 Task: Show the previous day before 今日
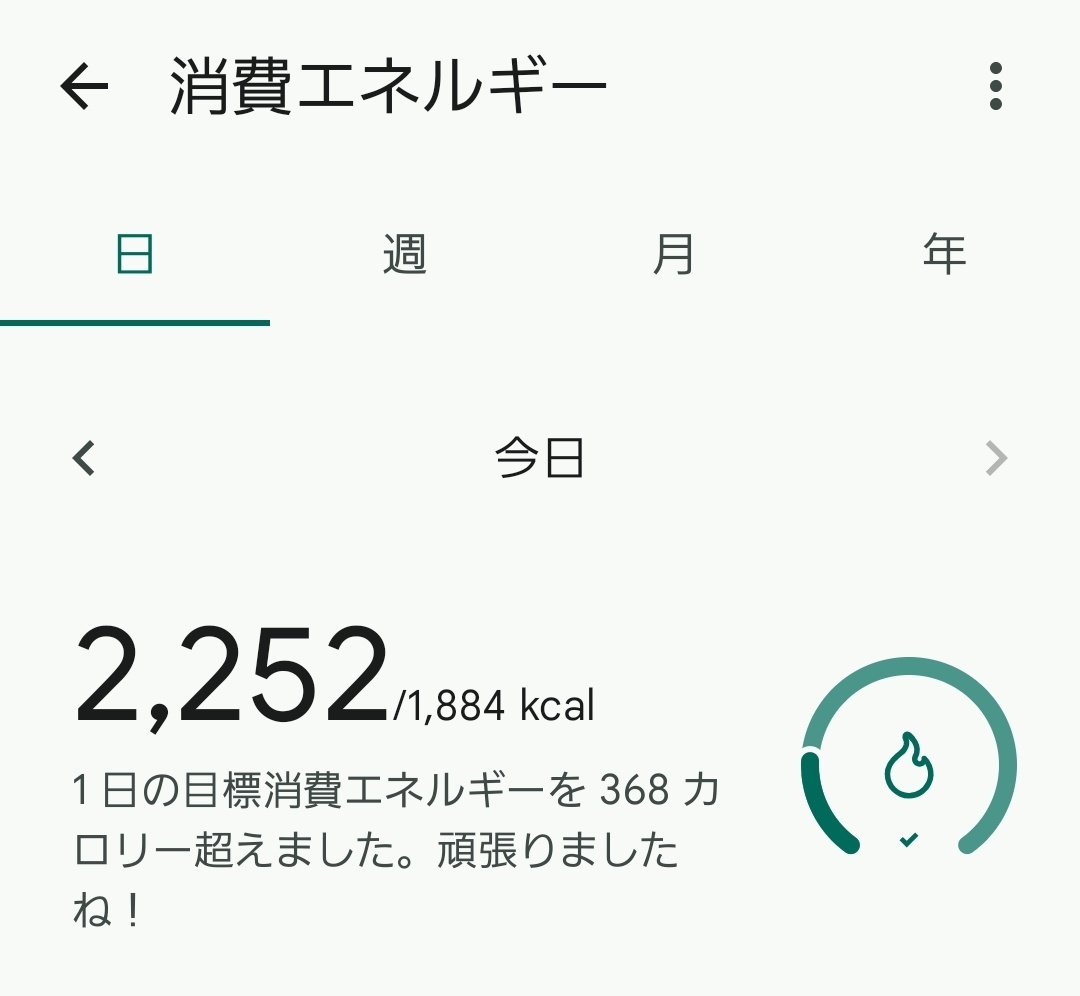[x=84, y=459]
